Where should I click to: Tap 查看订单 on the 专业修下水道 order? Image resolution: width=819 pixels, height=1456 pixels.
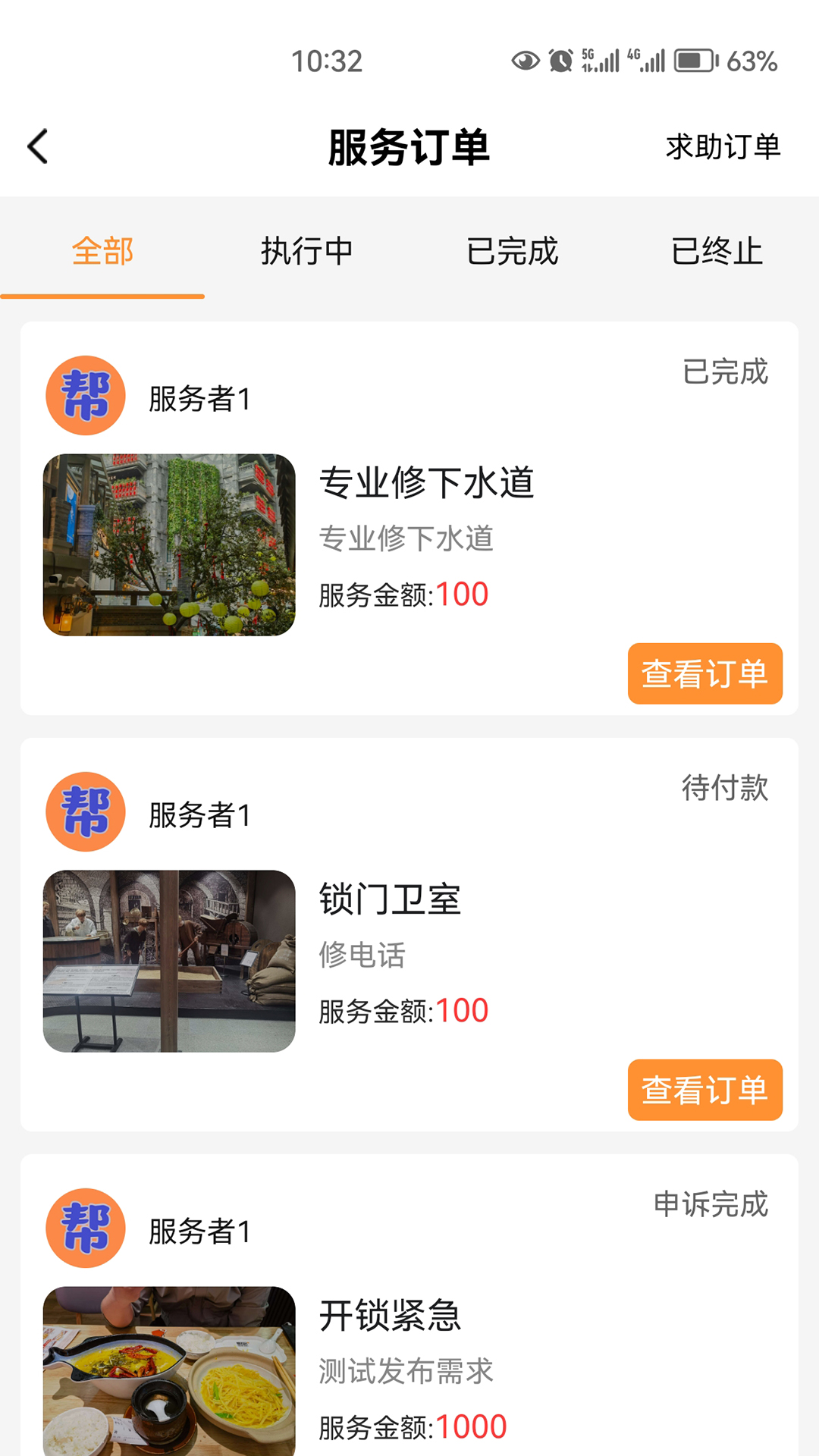704,673
